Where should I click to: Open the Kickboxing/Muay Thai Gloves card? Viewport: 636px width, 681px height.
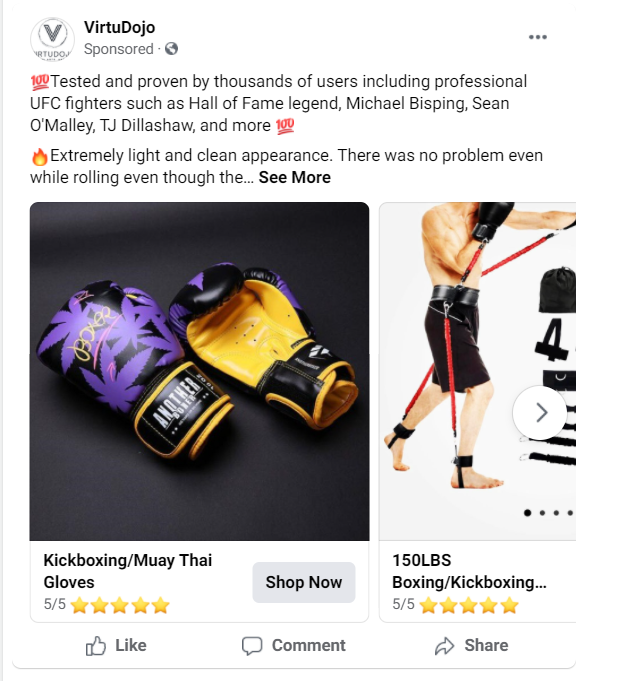click(199, 371)
